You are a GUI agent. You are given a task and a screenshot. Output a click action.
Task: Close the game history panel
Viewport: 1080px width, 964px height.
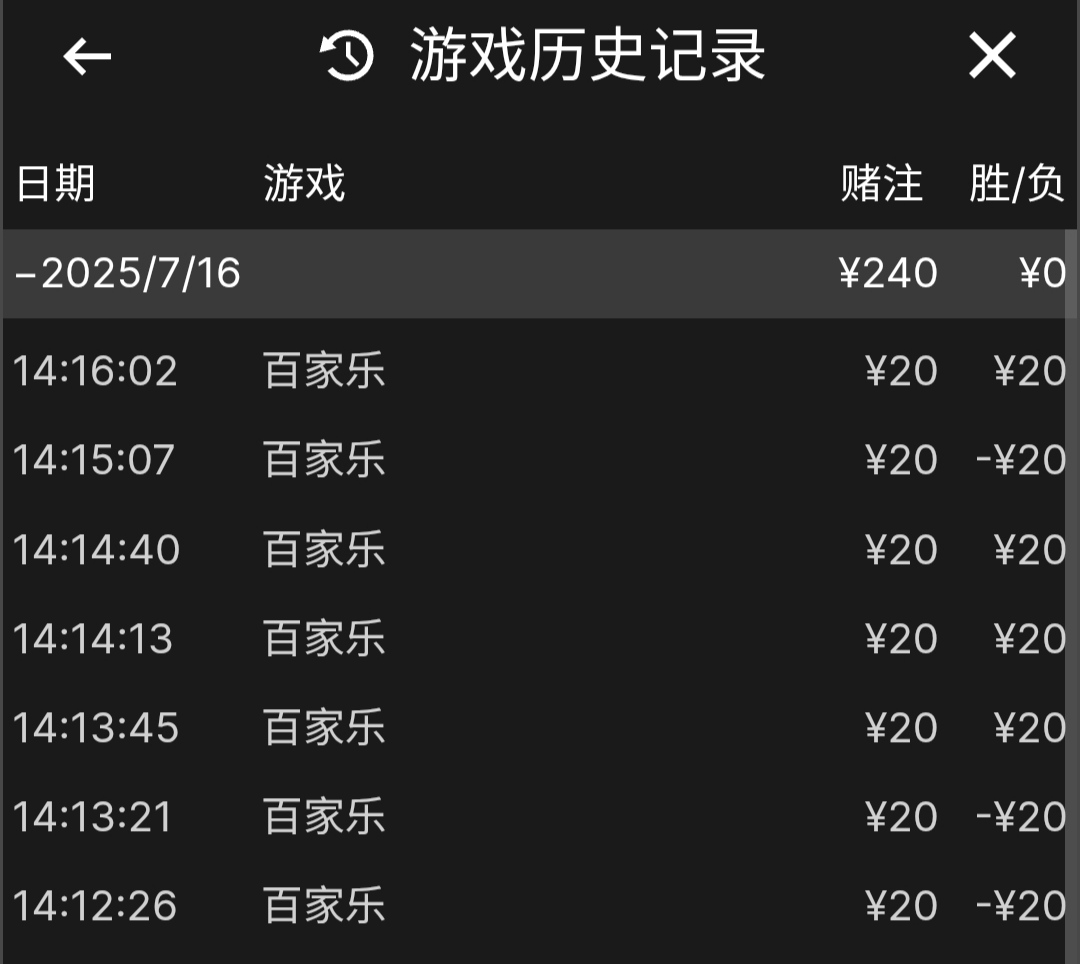991,56
